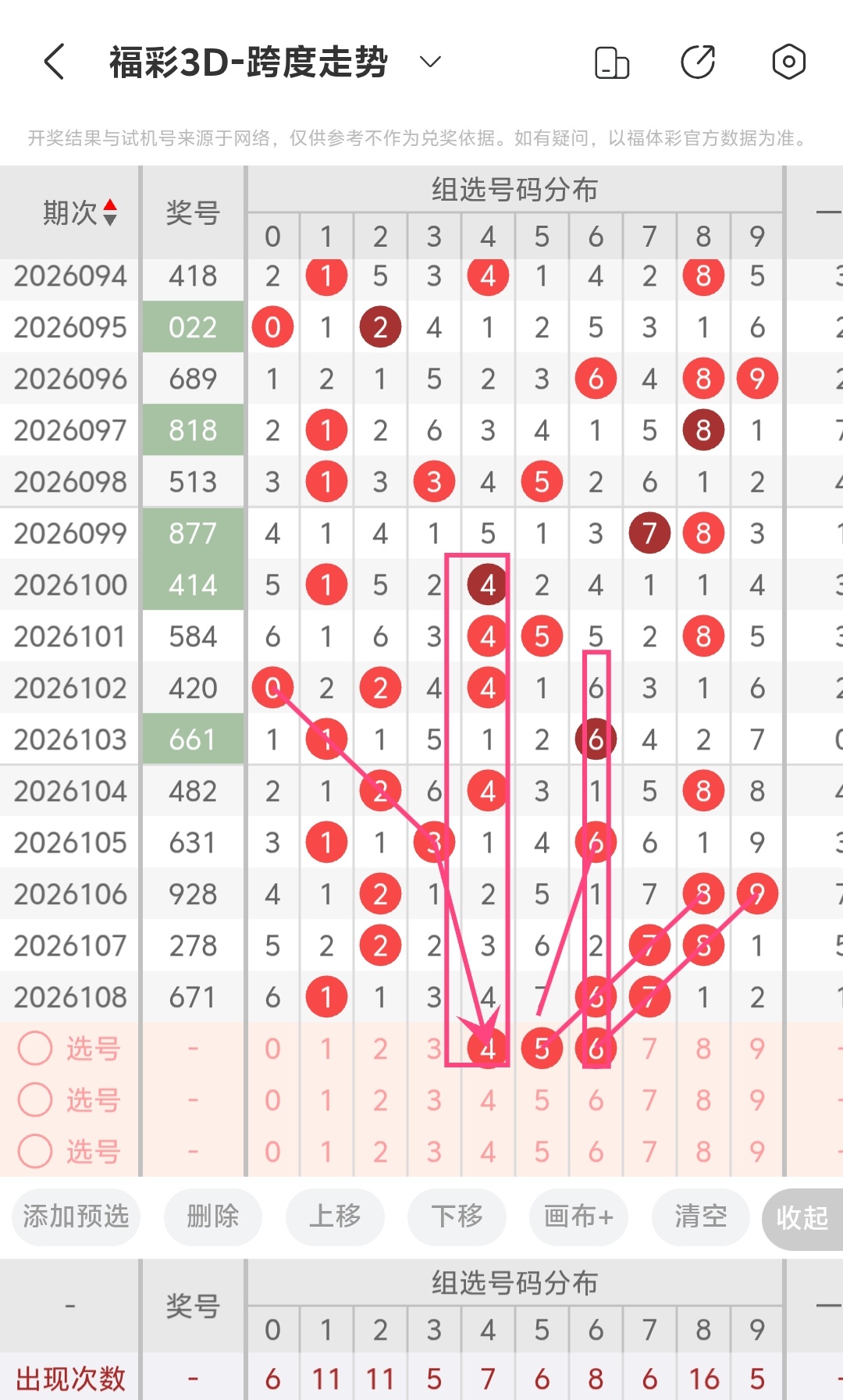Clear the drawings with 清空

[x=700, y=1217]
